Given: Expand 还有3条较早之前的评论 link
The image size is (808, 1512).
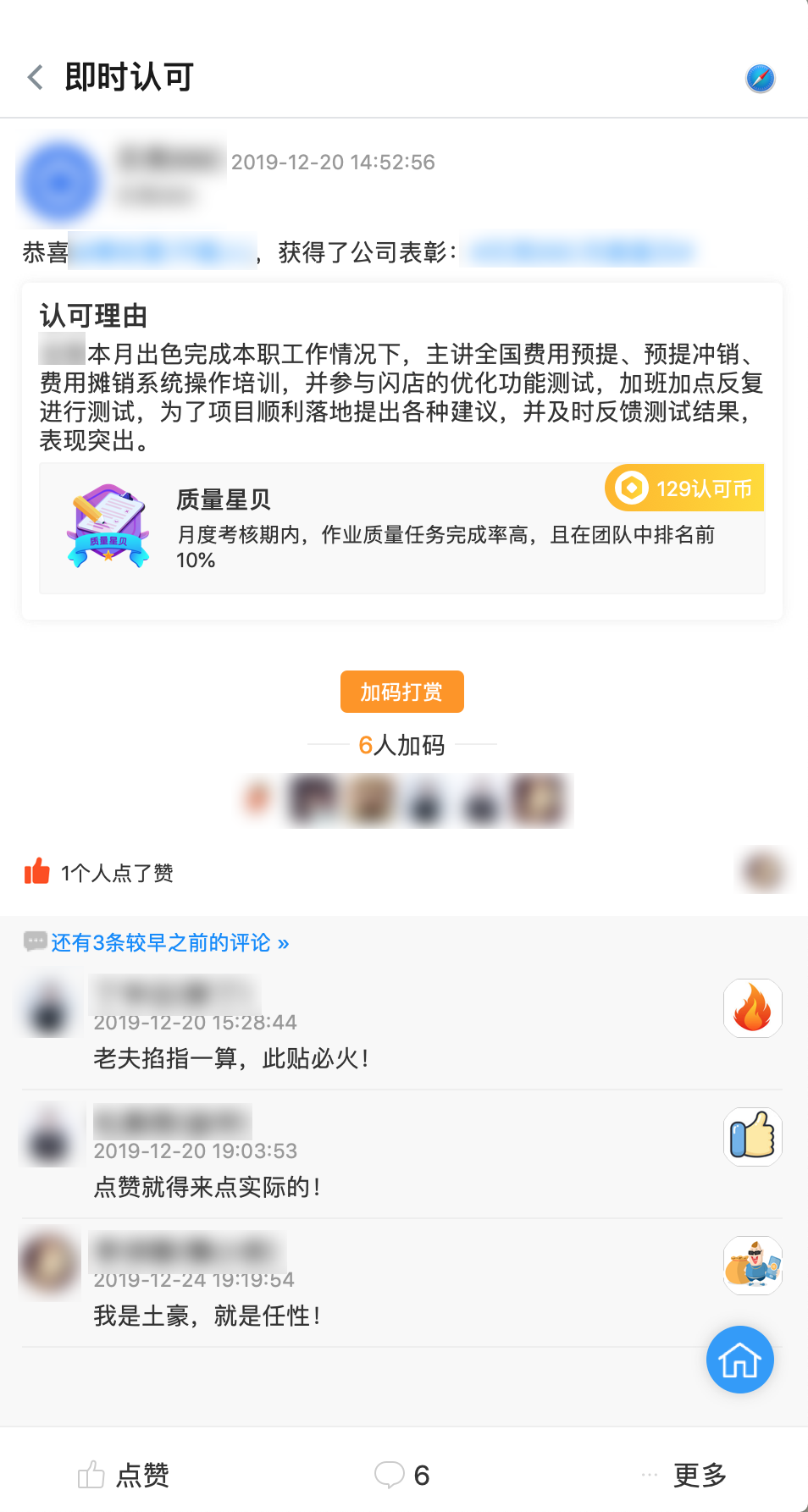Looking at the screenshot, I should [x=169, y=942].
